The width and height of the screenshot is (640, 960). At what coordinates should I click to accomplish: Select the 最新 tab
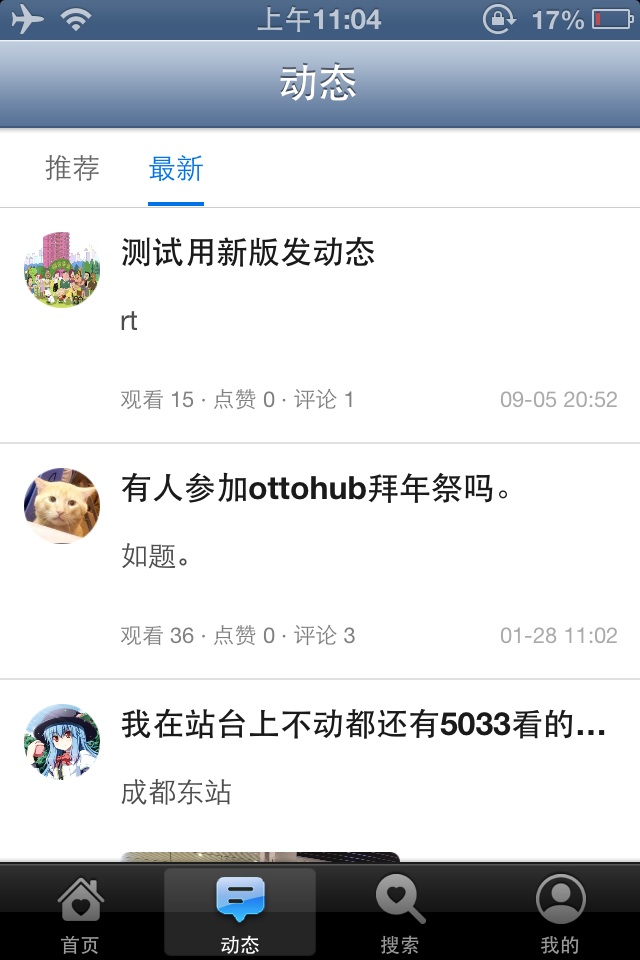176,169
